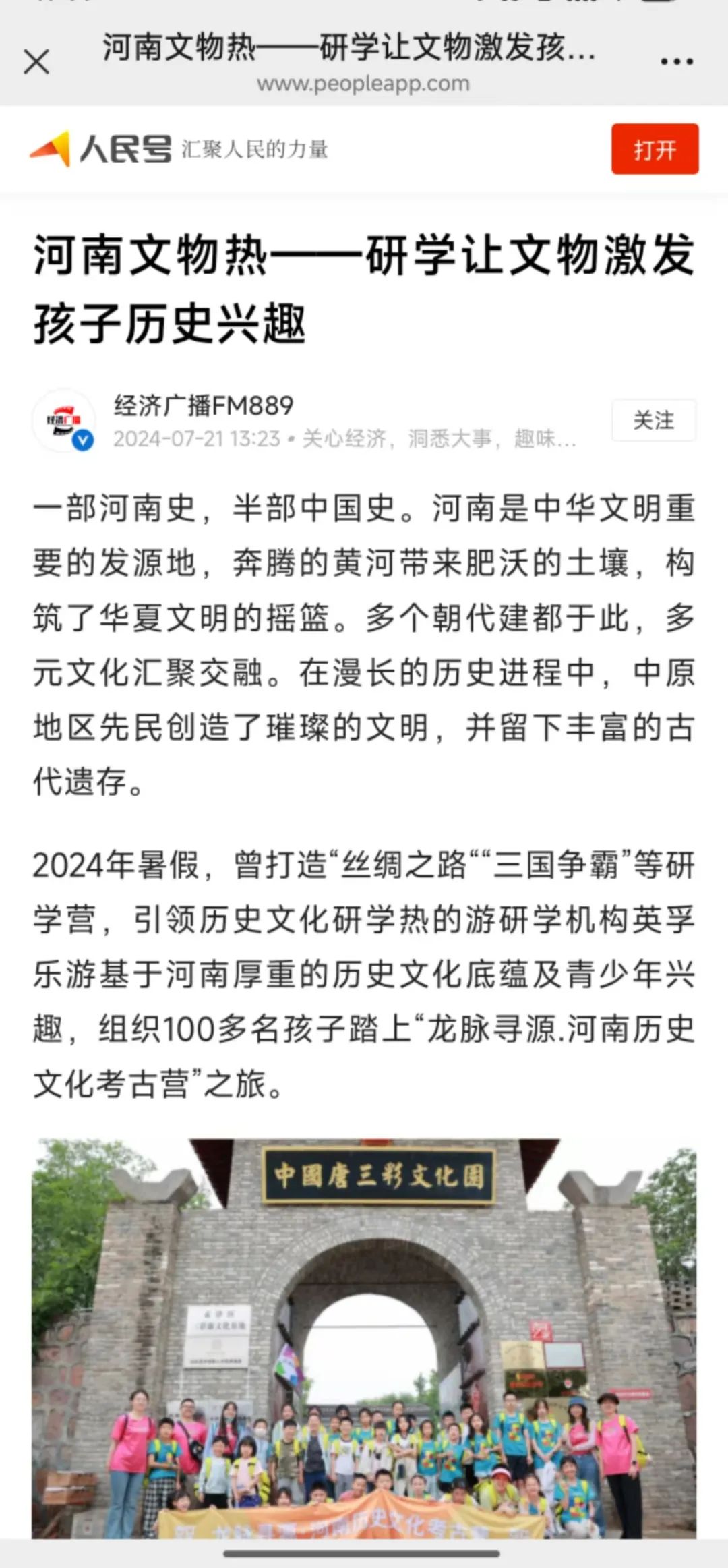Image resolution: width=728 pixels, height=1568 pixels.
Task: Open the 经济广播FM889 author profile avatar
Action: (64, 421)
